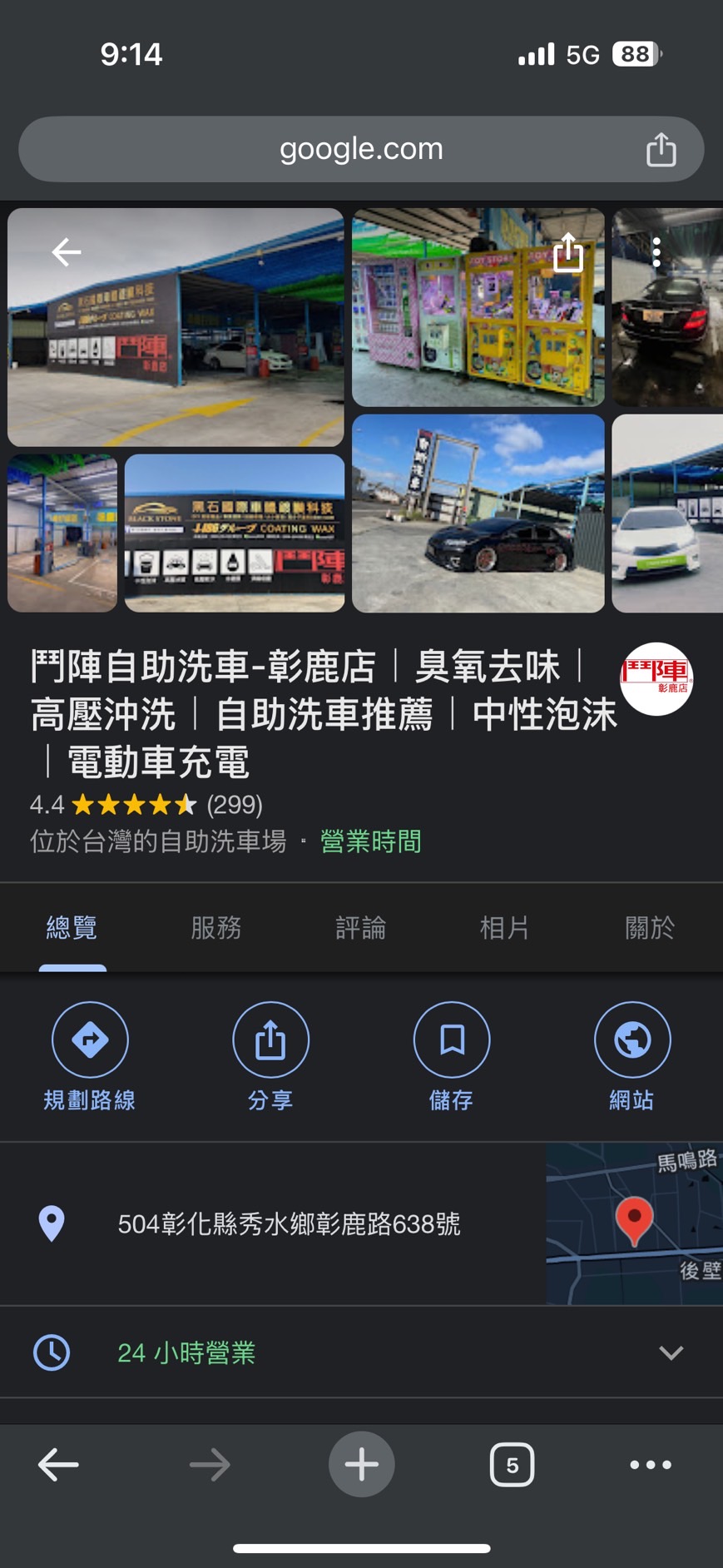Open the three-dot overflow menu over the photos

coord(656,252)
